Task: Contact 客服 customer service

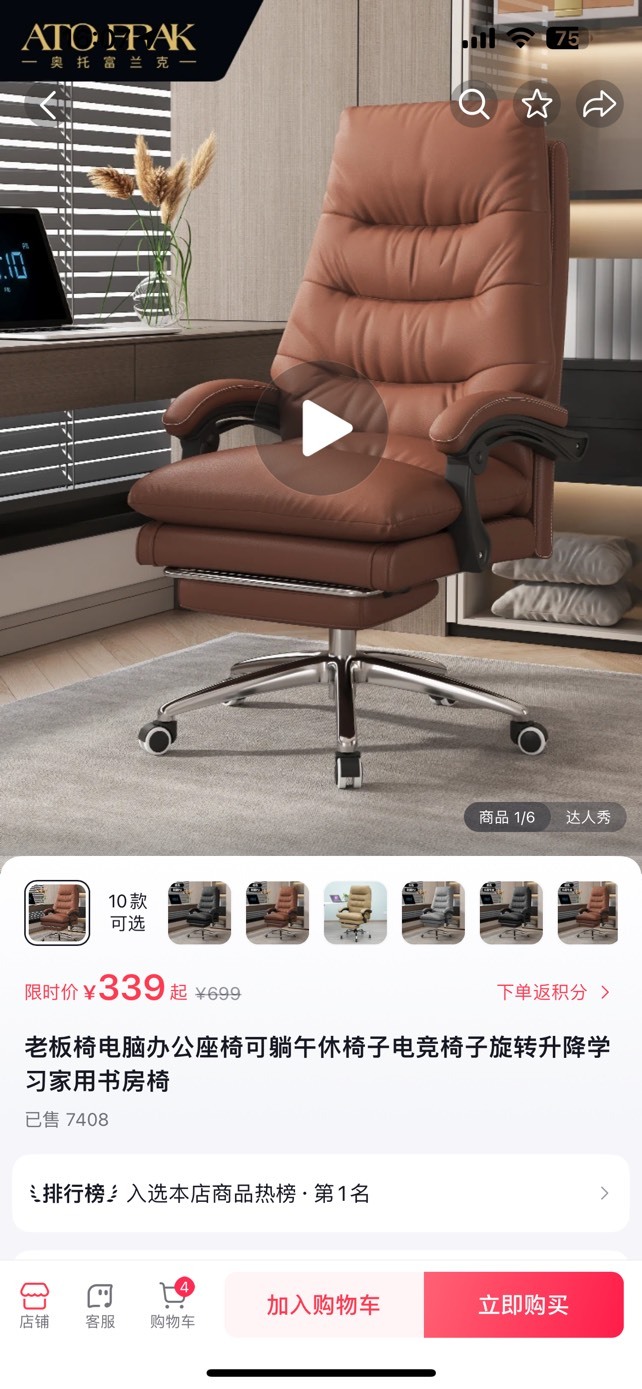Action: pos(100,1305)
